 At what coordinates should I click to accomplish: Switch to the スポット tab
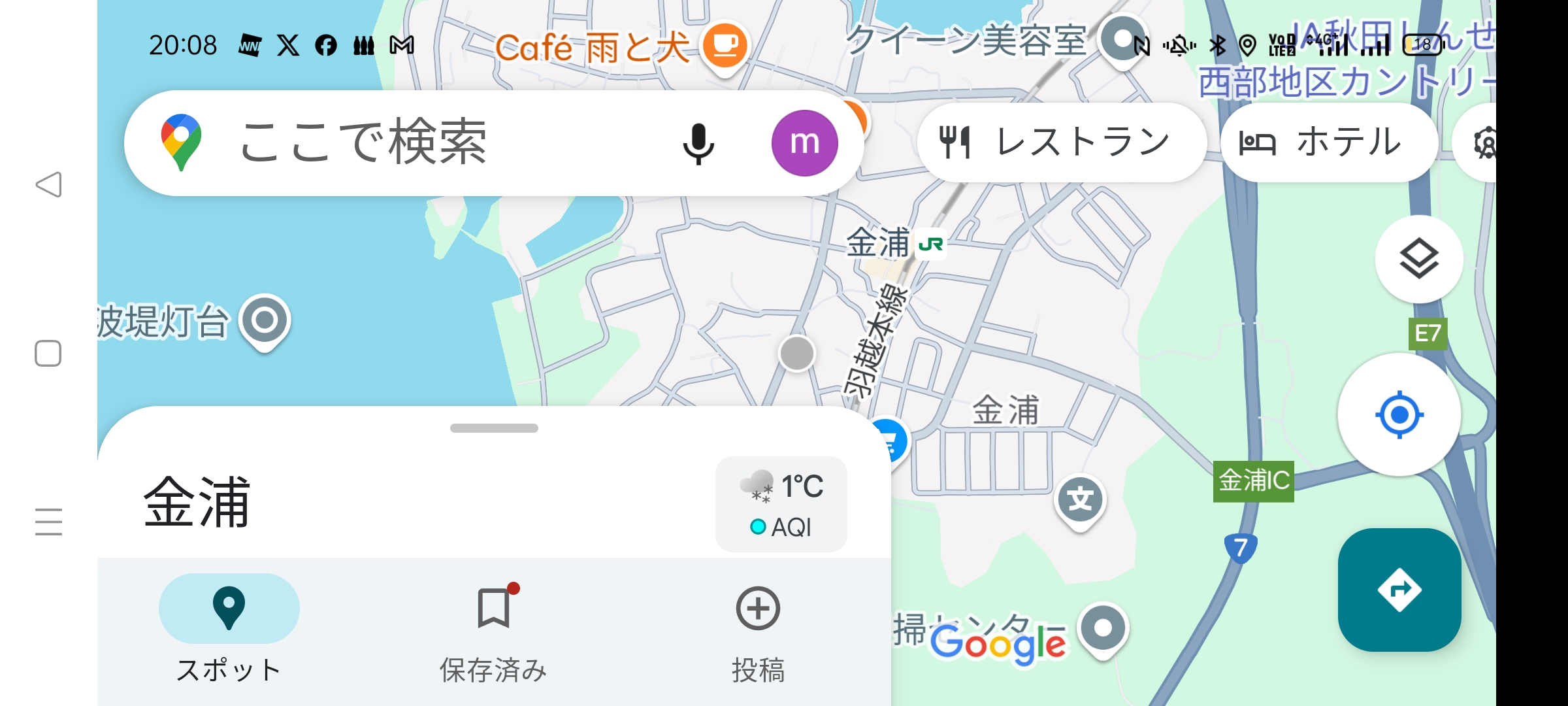click(229, 628)
